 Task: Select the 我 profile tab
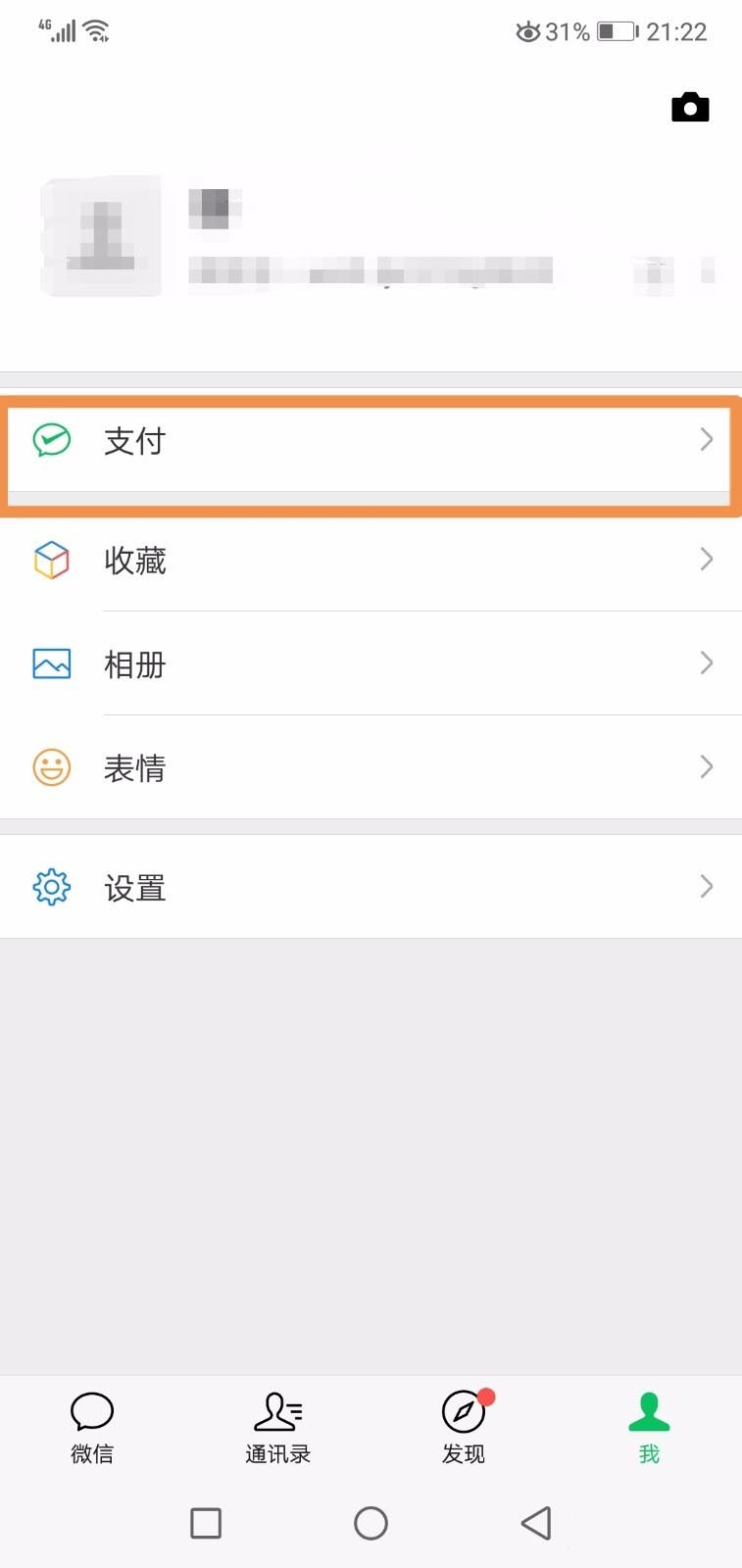649,1427
